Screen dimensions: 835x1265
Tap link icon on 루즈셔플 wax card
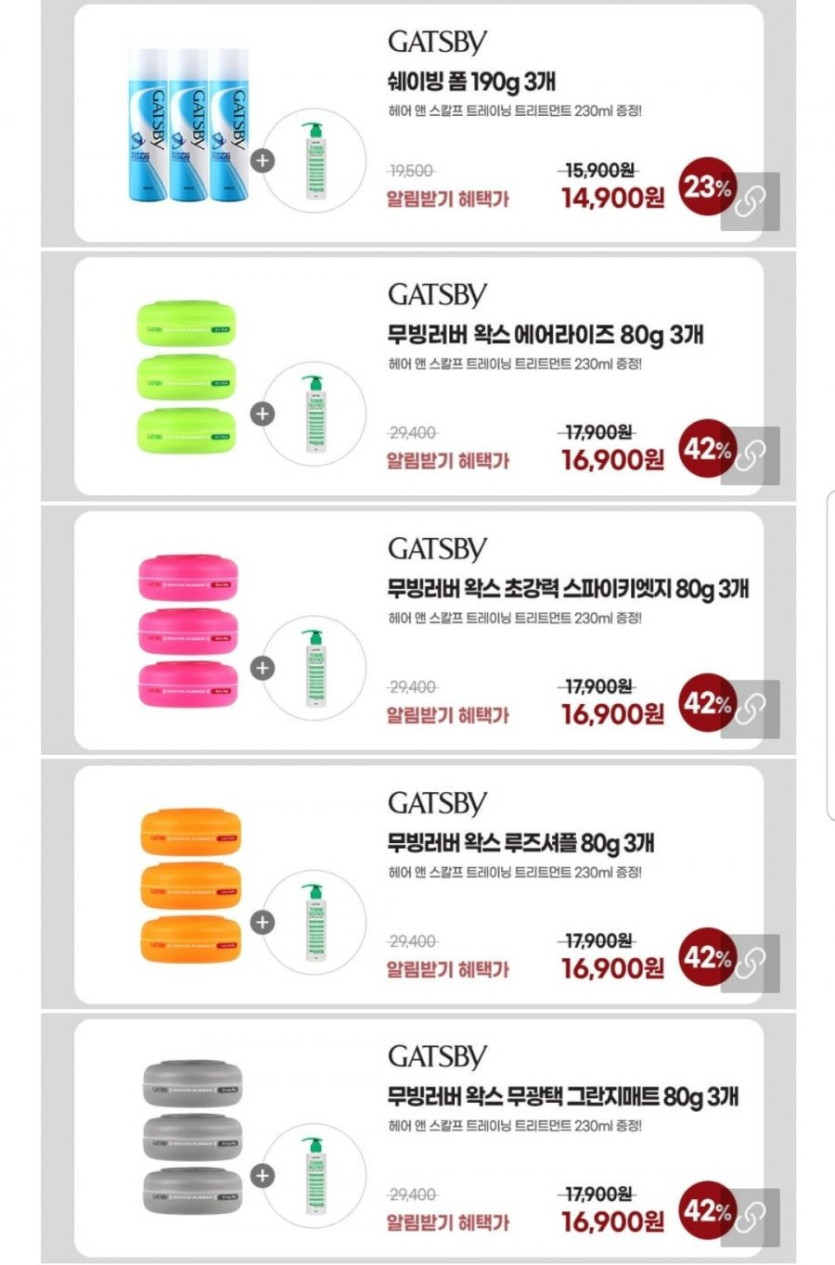(x=749, y=964)
